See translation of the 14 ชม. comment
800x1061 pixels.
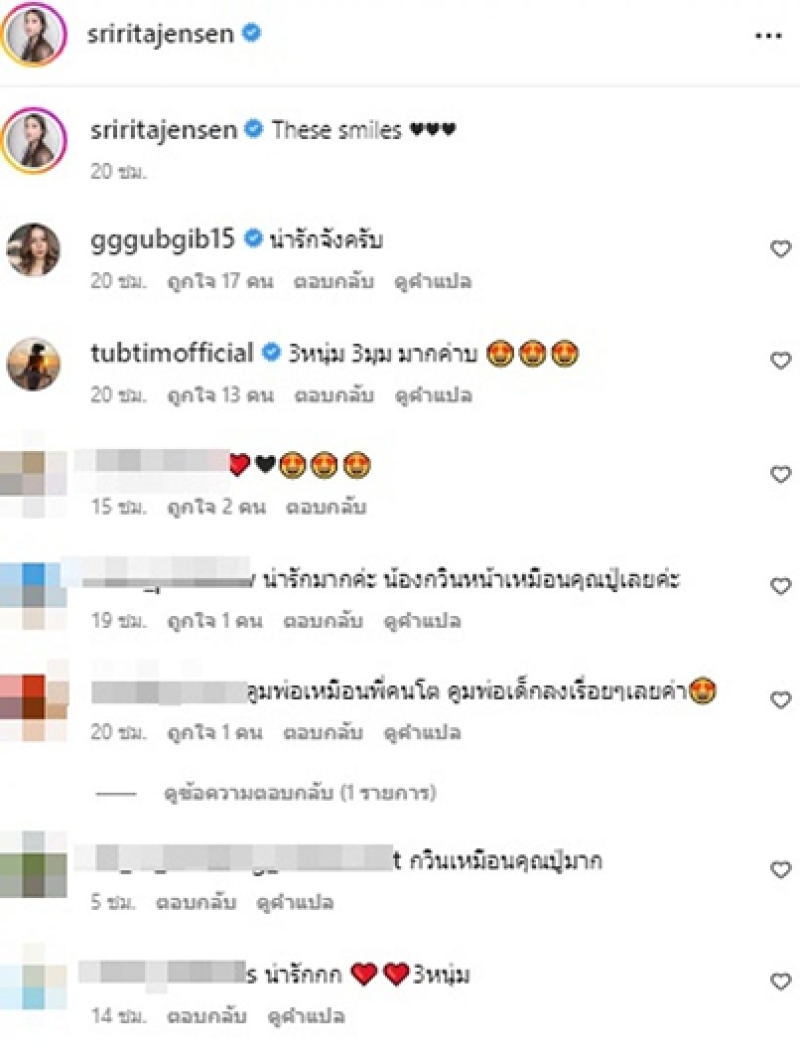tap(304, 1016)
